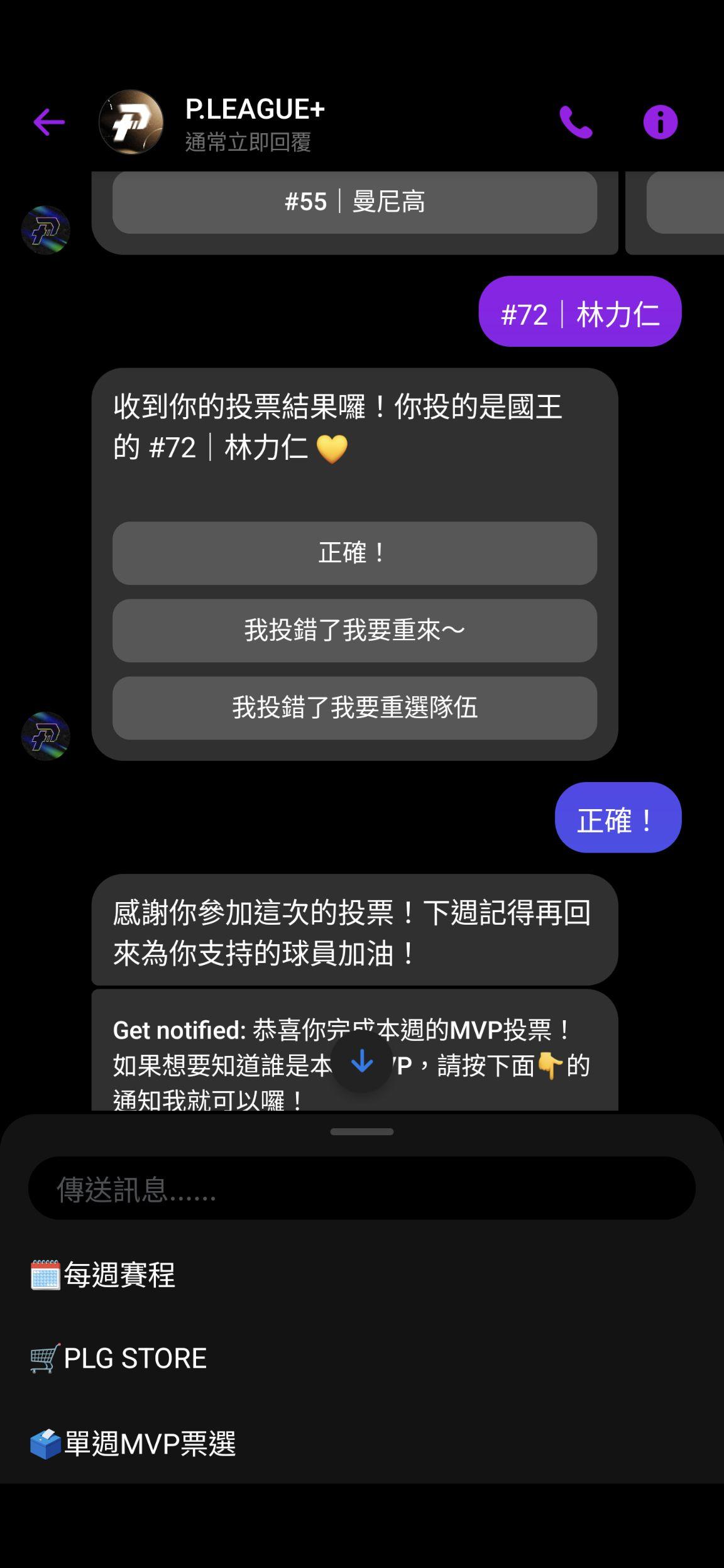Jump to latest message with down arrow

(x=362, y=1062)
